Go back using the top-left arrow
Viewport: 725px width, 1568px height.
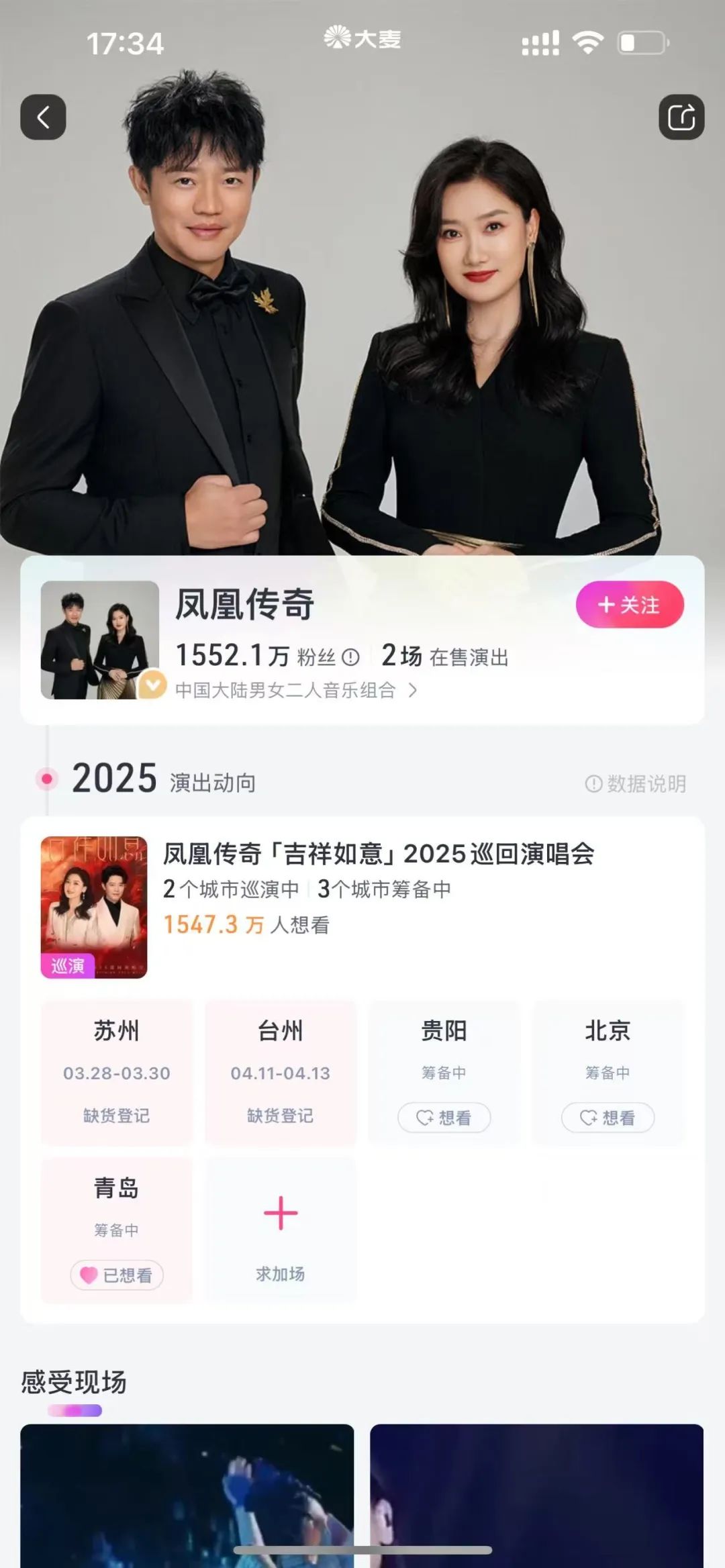[43, 117]
